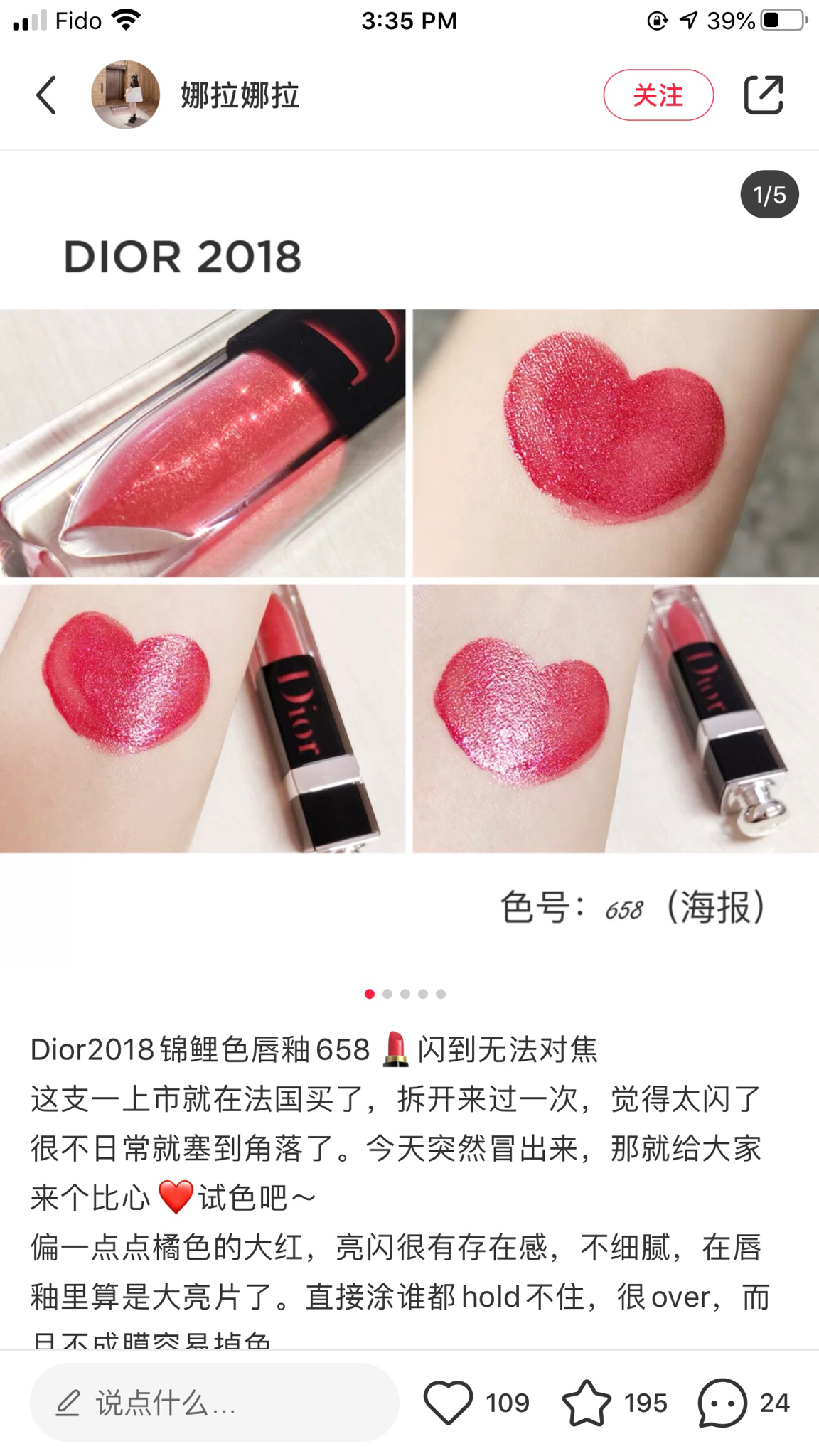
Task: Follow the author with 关注 button
Action: click(658, 95)
